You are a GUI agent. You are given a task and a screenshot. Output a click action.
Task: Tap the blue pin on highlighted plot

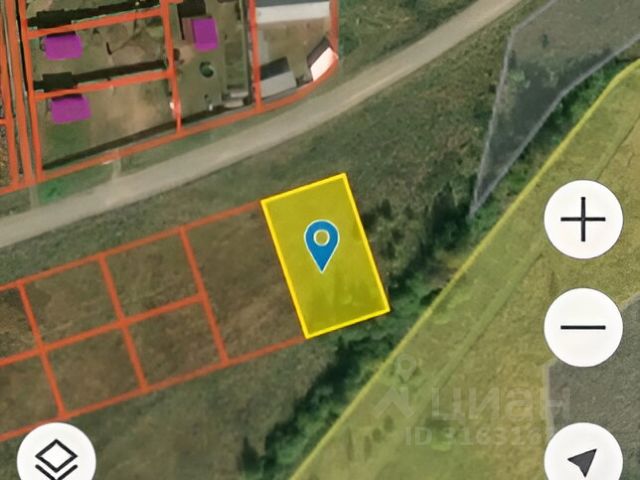click(x=321, y=243)
